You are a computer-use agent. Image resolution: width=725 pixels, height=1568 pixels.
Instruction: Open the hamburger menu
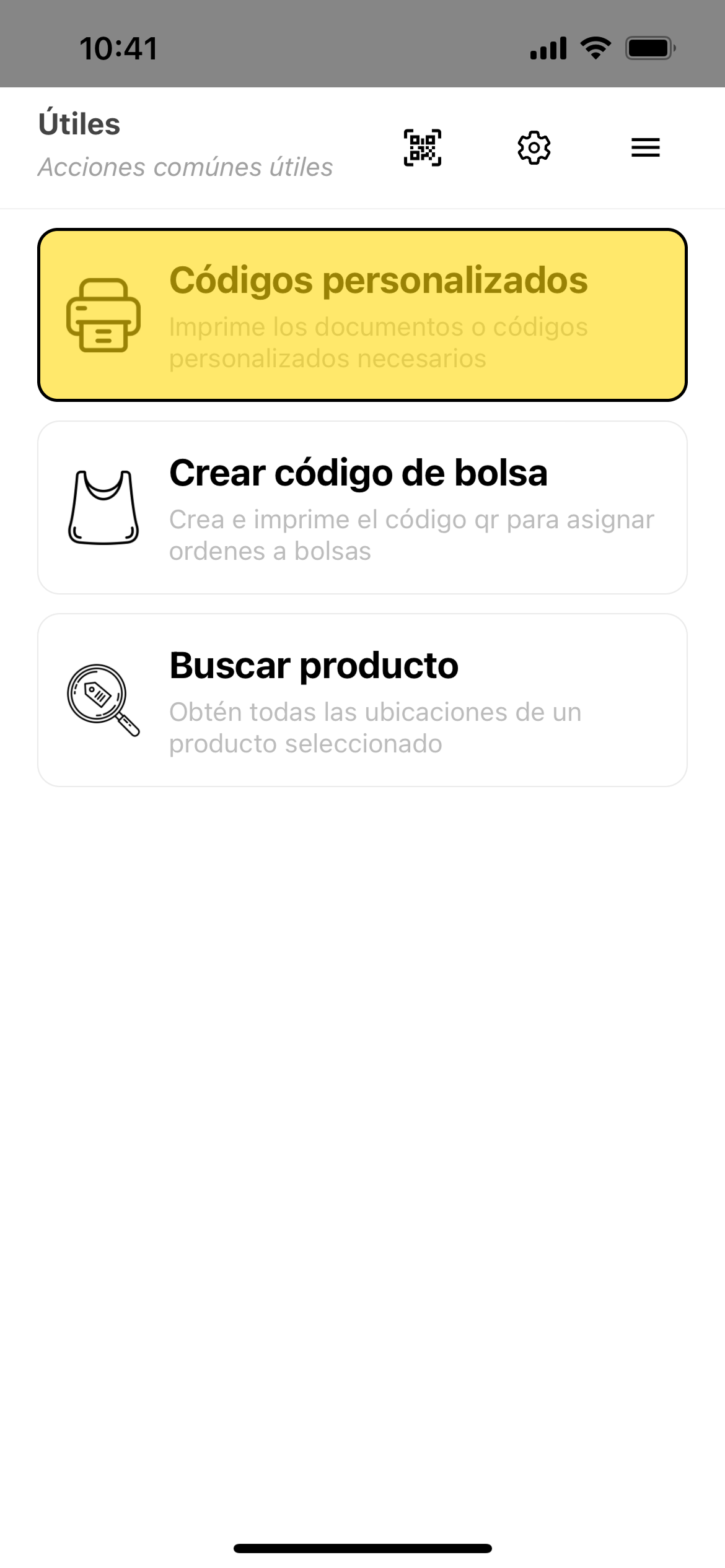(645, 148)
